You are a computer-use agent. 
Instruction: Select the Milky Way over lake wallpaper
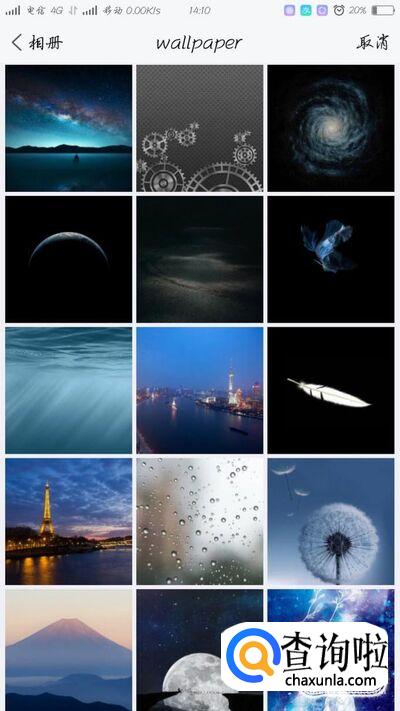(68, 128)
